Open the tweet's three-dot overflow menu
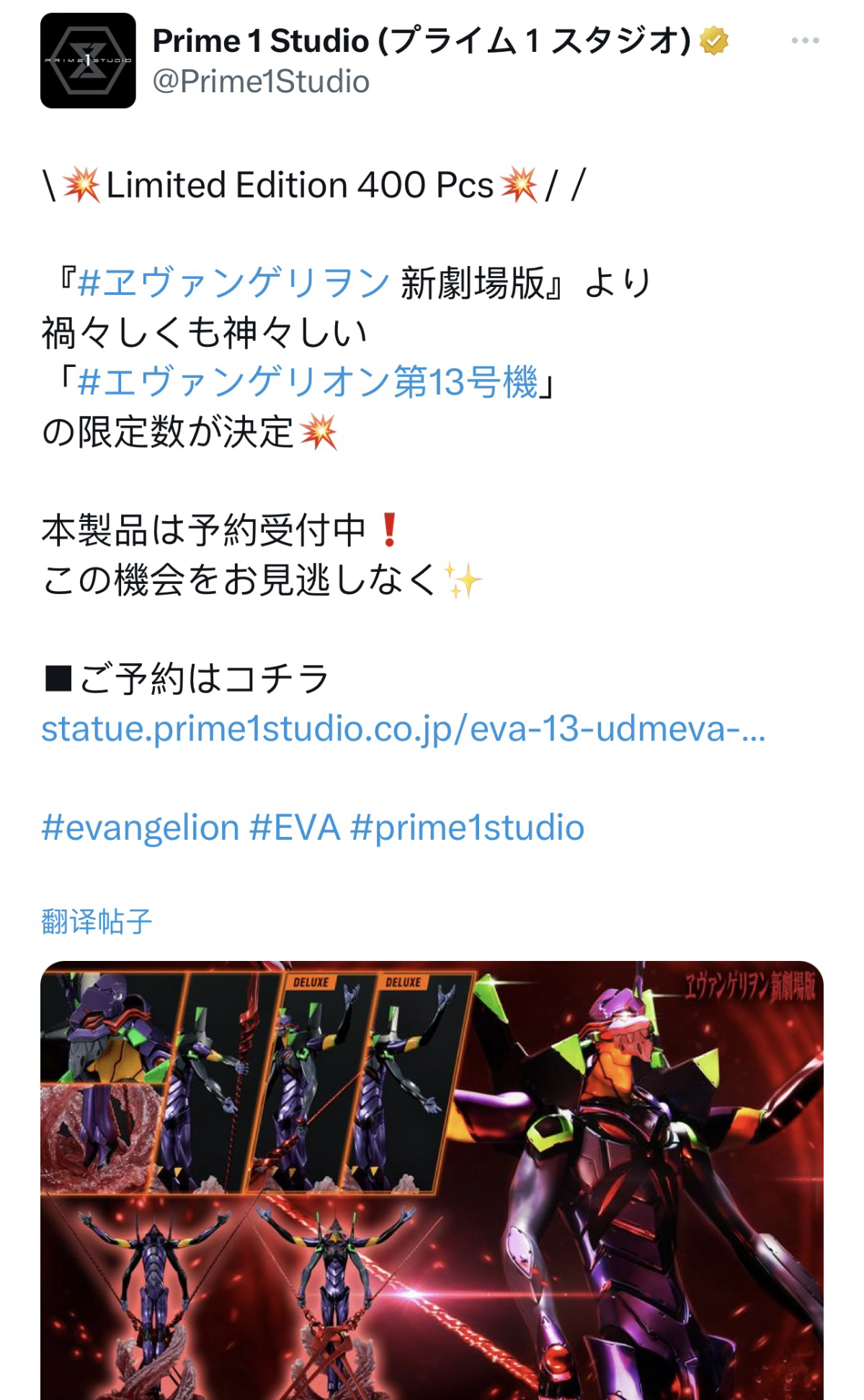Image resolution: width=864 pixels, height=1400 pixels. (804, 40)
